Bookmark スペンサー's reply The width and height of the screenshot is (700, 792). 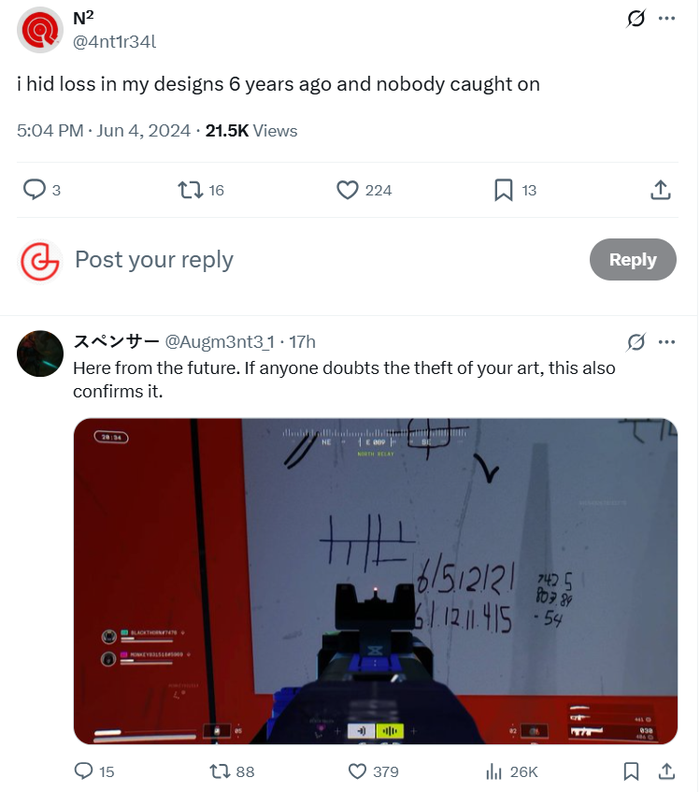(631, 771)
